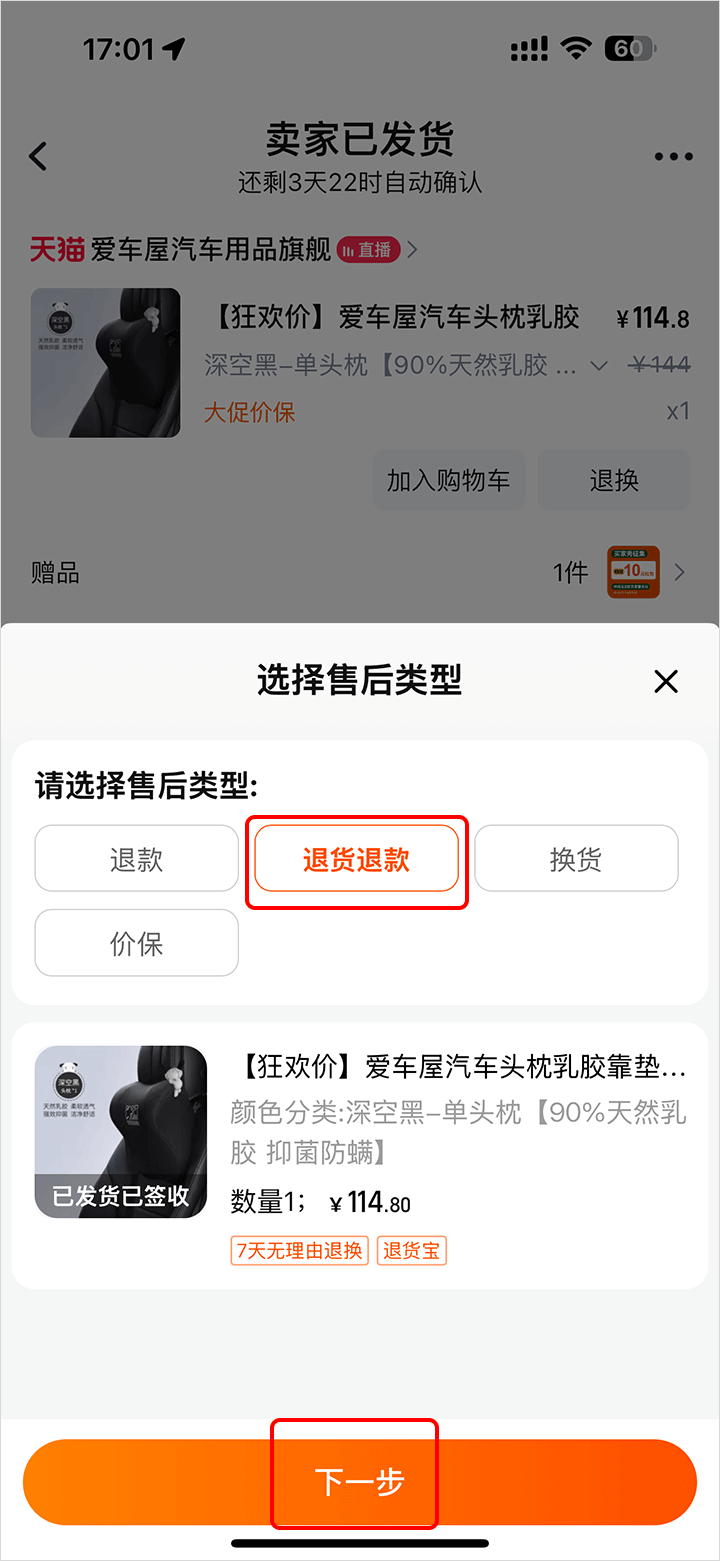Tap the 7天无理由退换 policy tag
Image resolution: width=720 pixels, height=1561 pixels.
299,1251
